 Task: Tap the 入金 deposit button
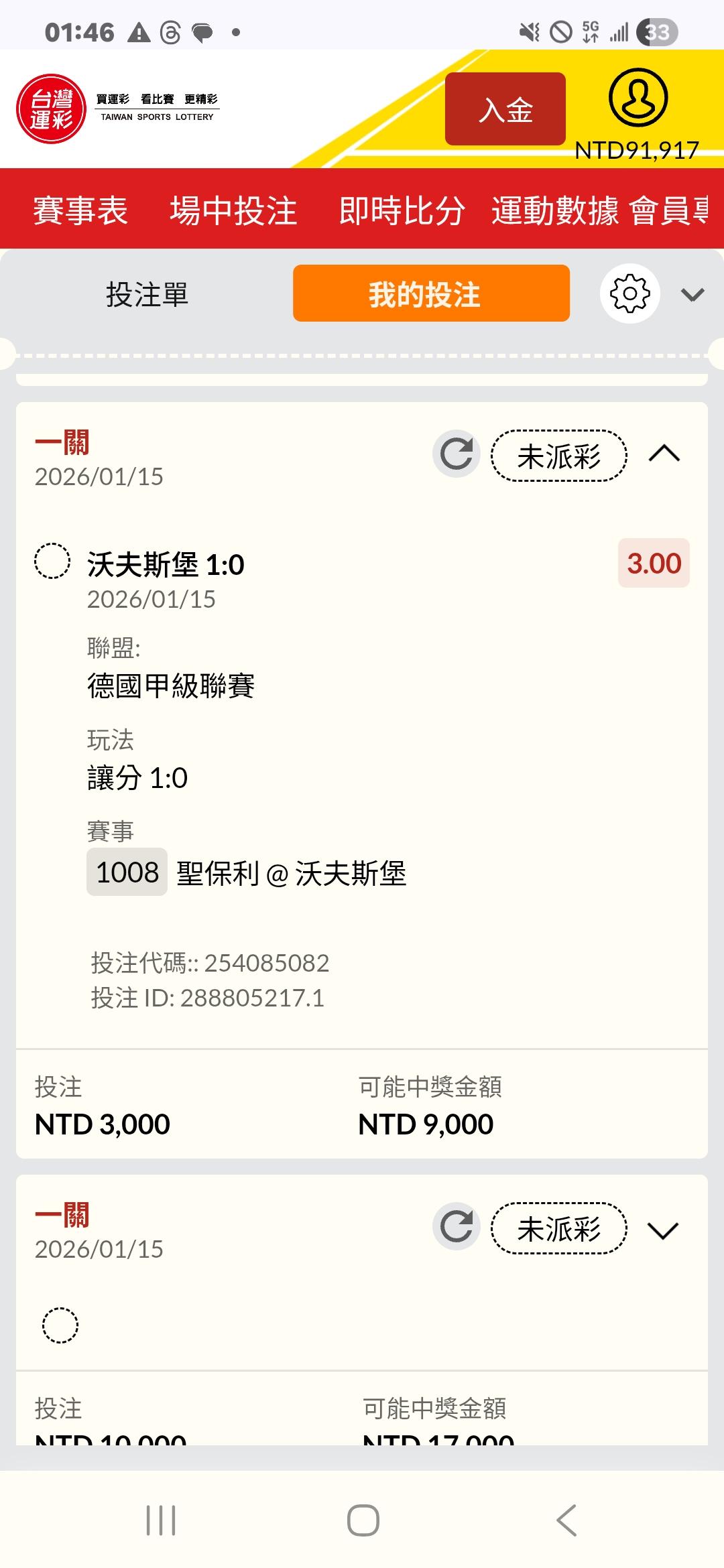point(505,109)
